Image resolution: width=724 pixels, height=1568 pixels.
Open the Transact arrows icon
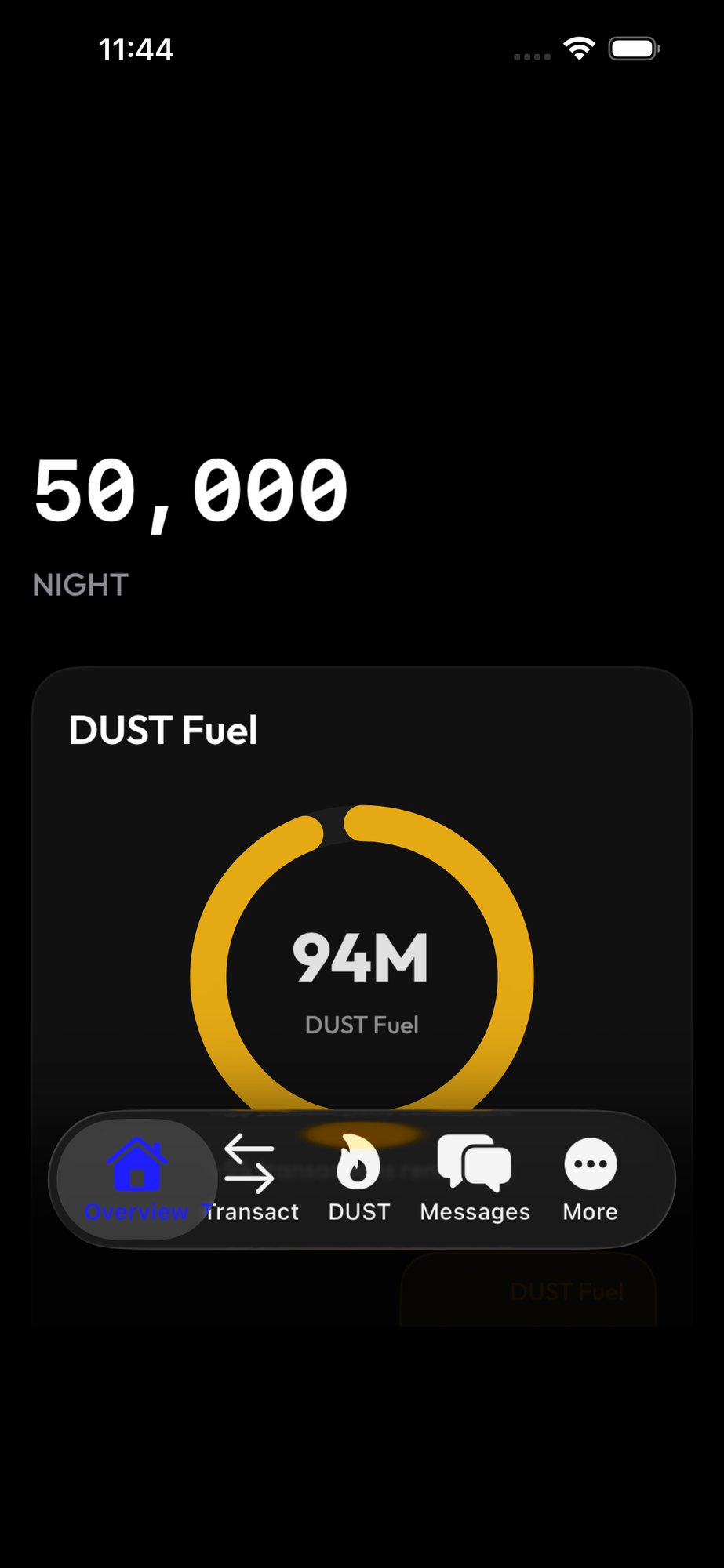(x=249, y=1162)
